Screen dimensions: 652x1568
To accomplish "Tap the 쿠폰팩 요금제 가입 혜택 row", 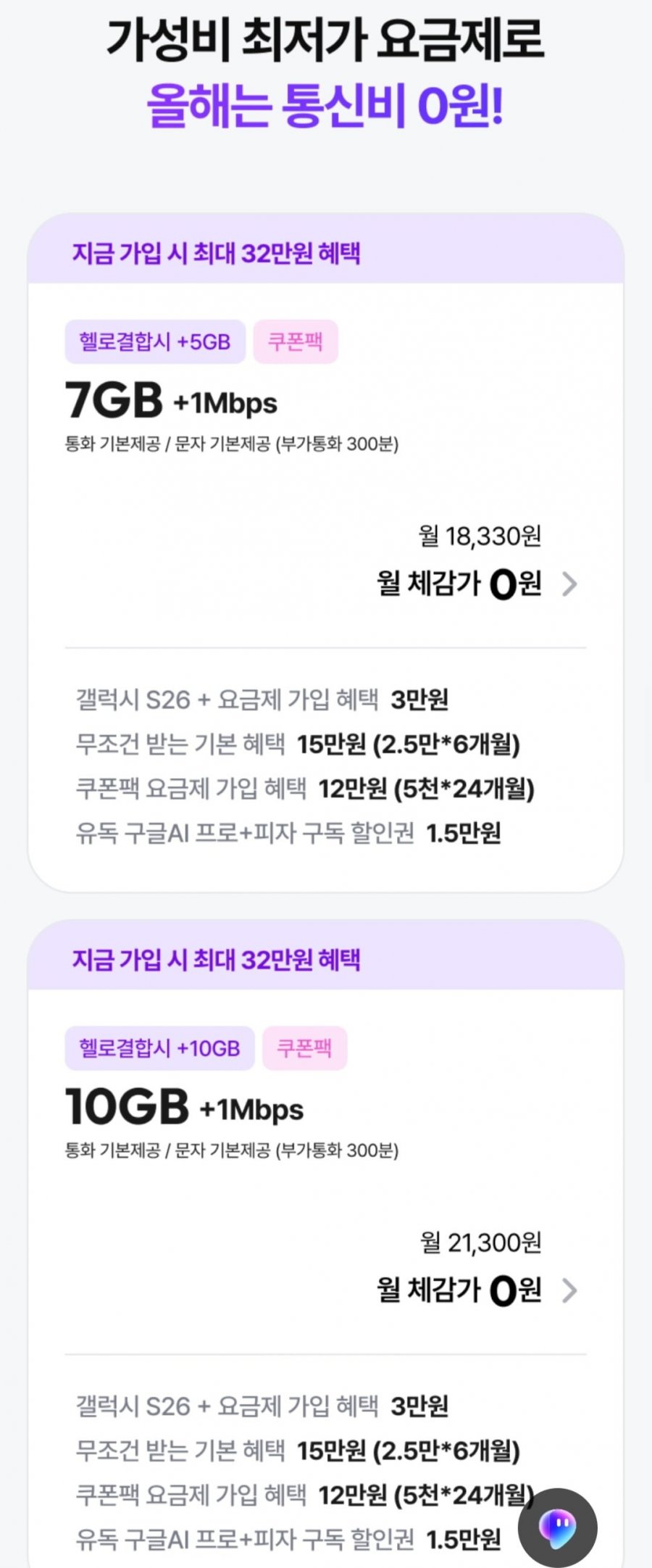I will tap(305, 789).
